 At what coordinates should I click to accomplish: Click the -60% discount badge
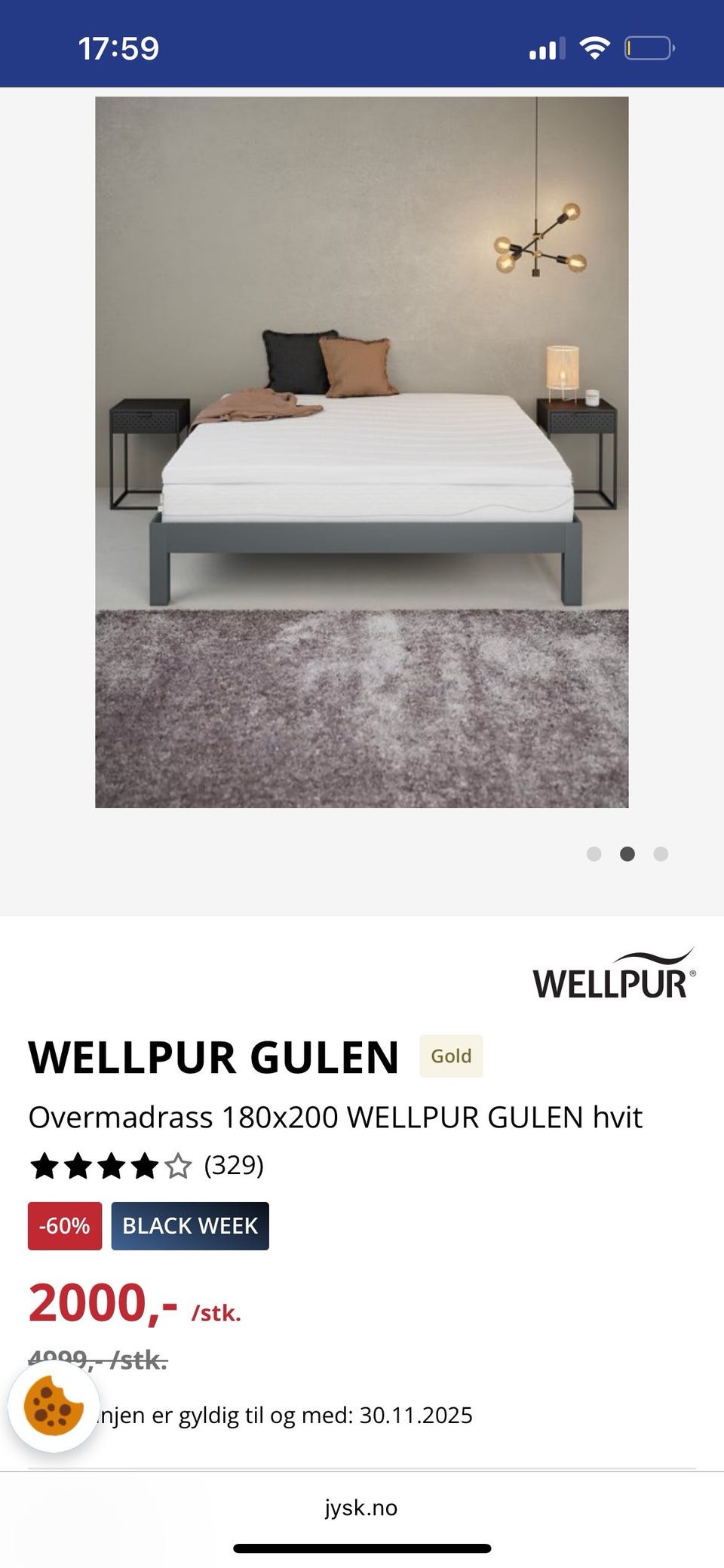65,1225
